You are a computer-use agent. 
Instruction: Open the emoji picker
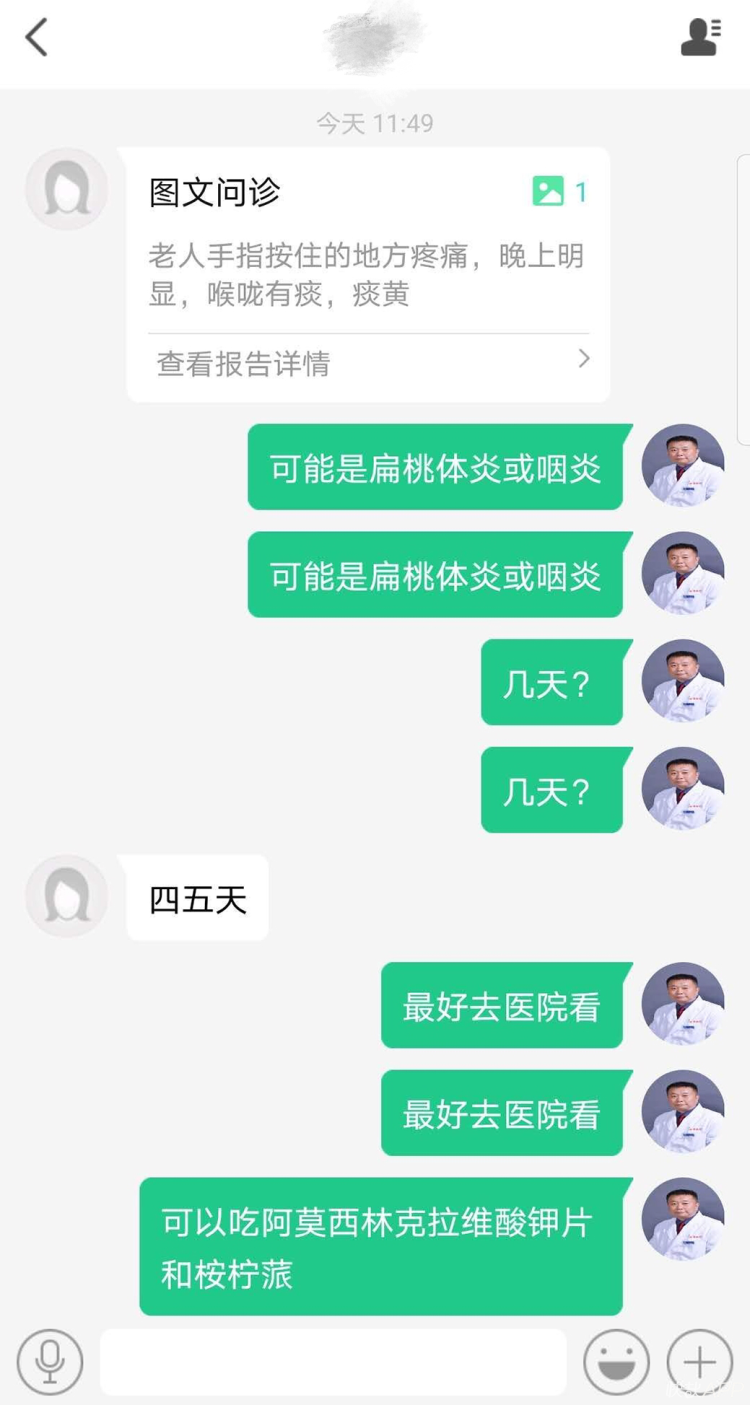tap(617, 1361)
